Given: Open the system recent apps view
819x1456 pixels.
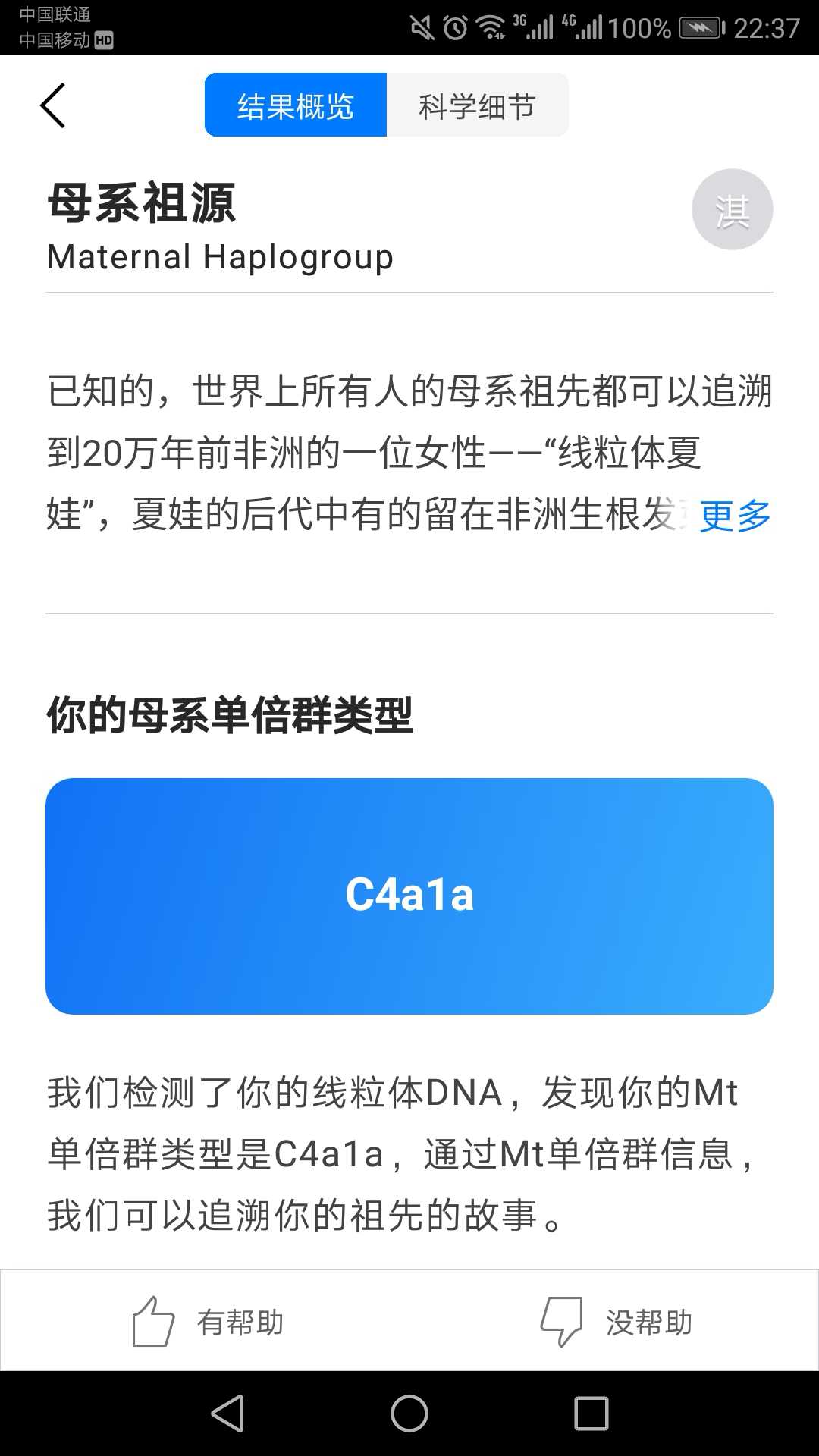Looking at the screenshot, I should click(591, 1414).
